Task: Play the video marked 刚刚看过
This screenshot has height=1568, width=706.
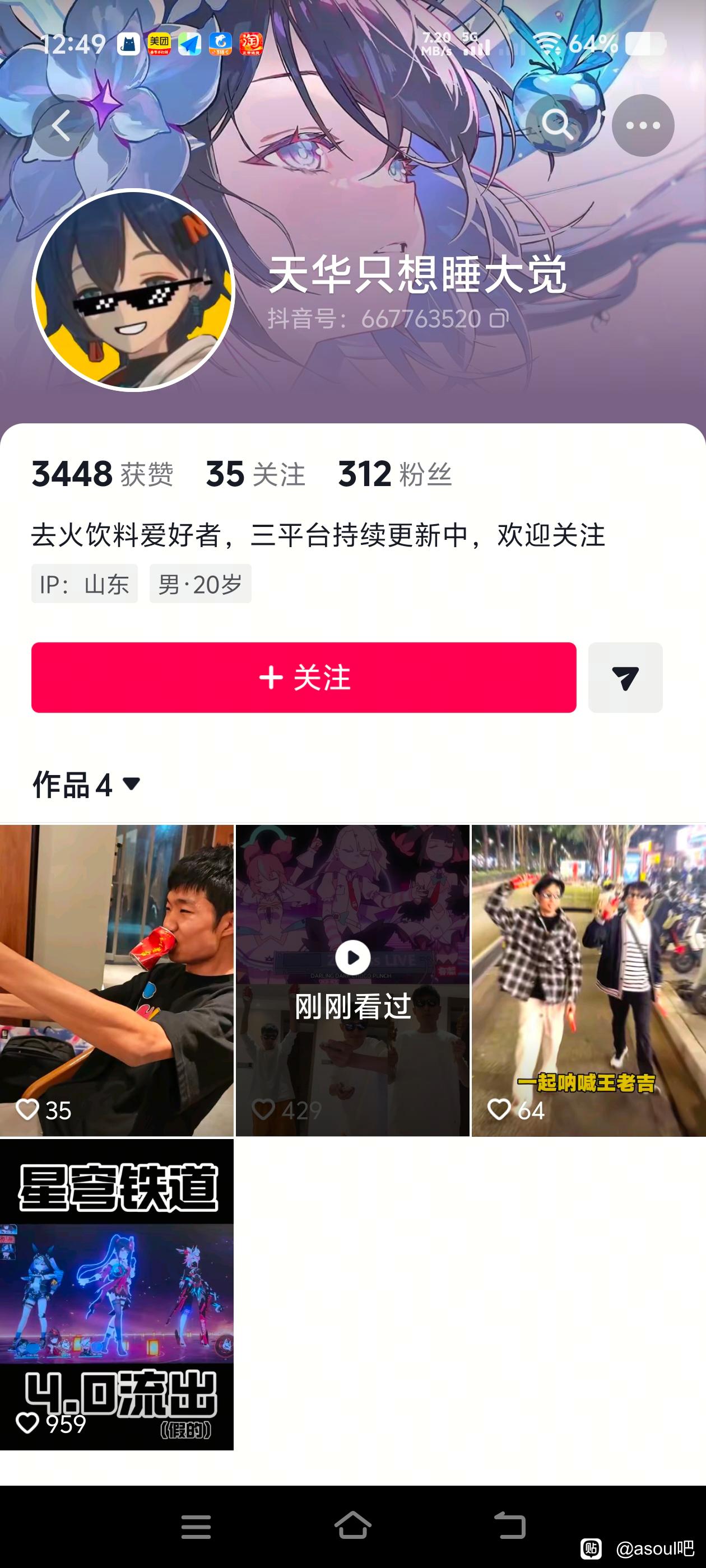Action: pos(352,980)
